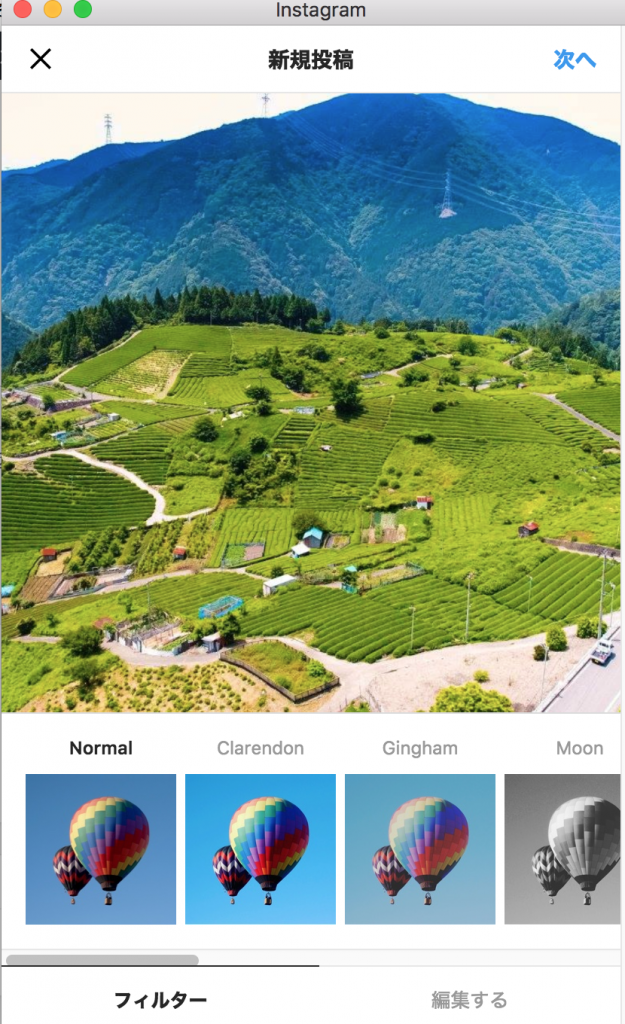Viewport: 625px width, 1024px height.
Task: Maximize window with green button
Action: coord(82,10)
